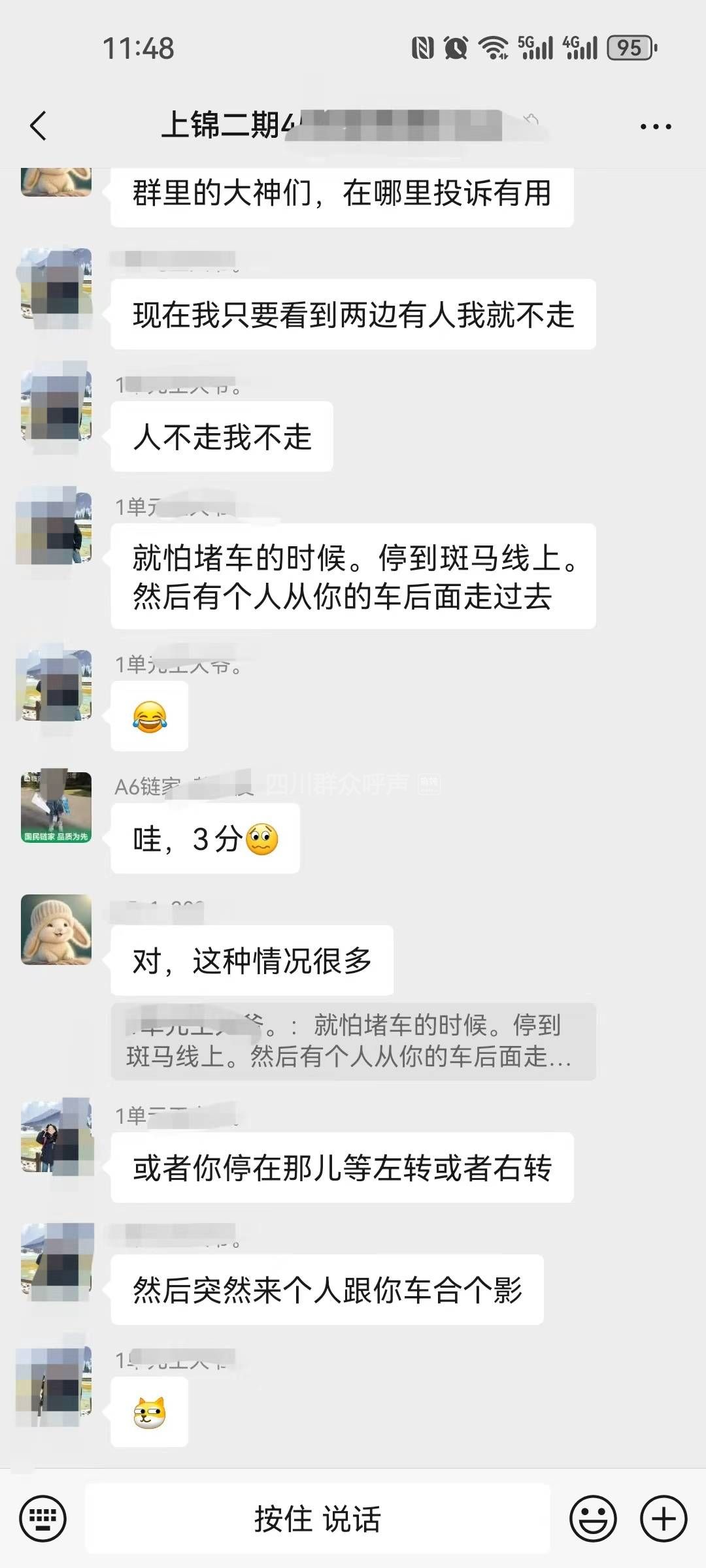
Task: Open avatar beside 人不走我不走 message
Action: 56,405
